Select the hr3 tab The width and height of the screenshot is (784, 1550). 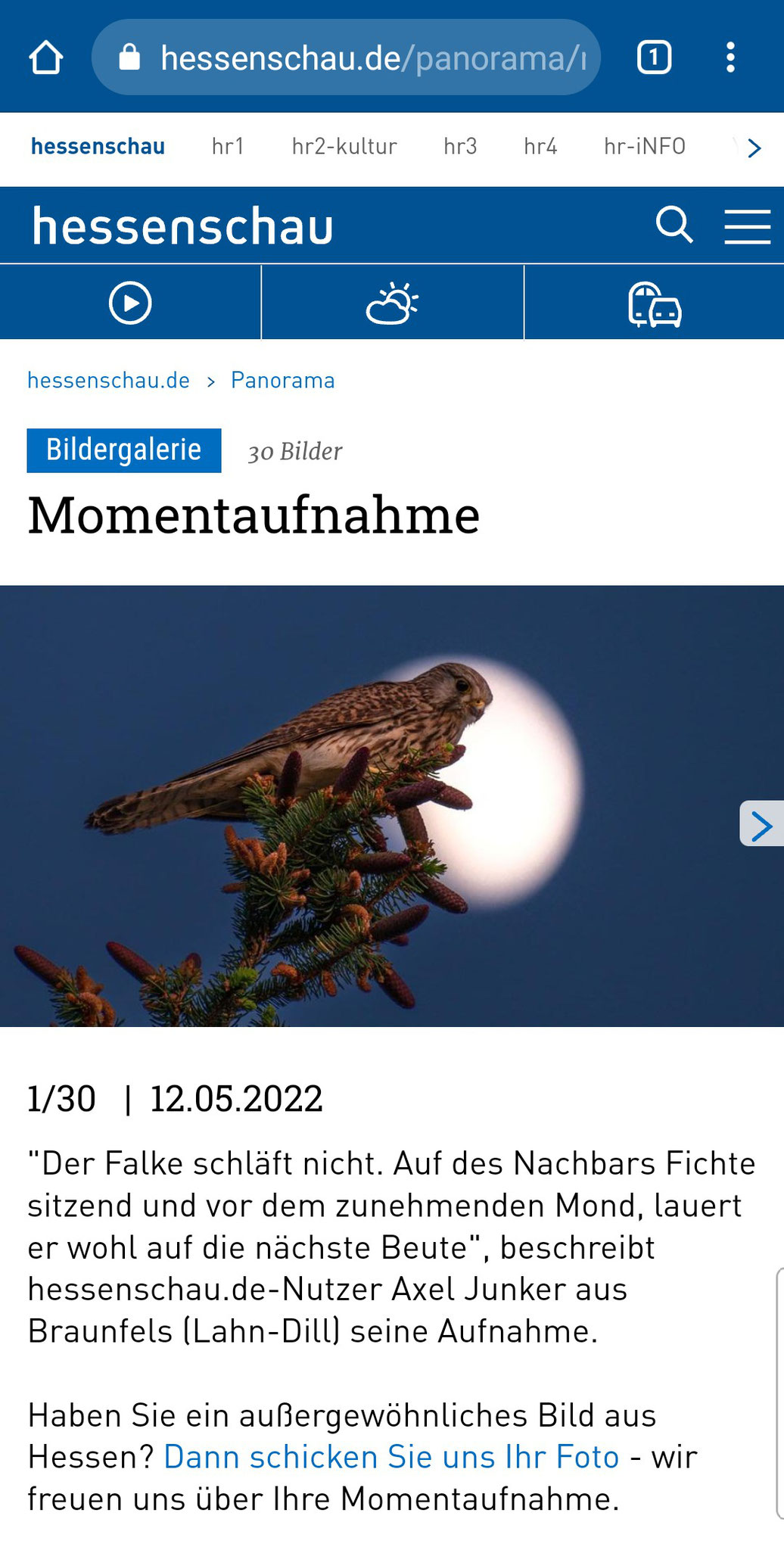pos(460,146)
